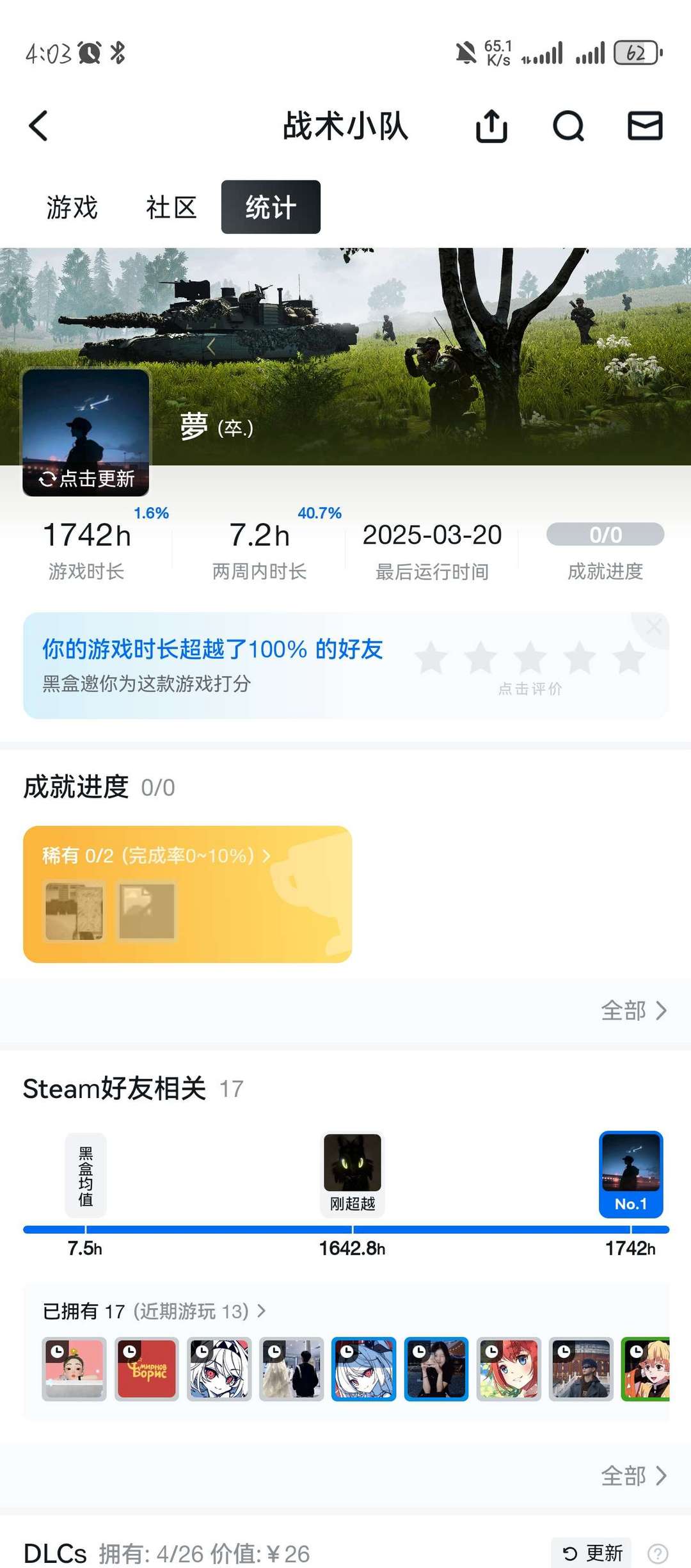The height and width of the screenshot is (1568, 691).
Task: Dismiss the rating invitation banner
Action: tap(653, 627)
